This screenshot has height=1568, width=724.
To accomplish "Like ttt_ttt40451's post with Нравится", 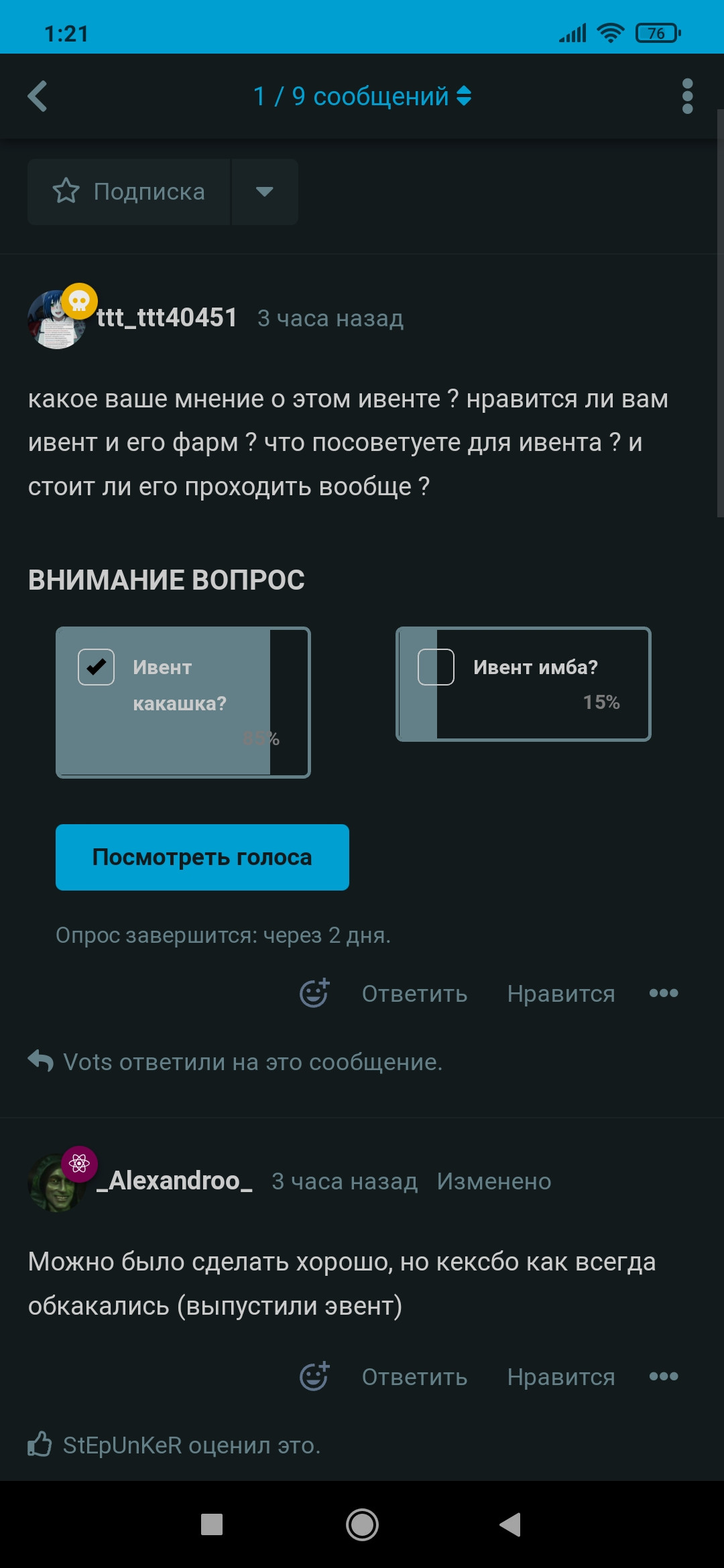I will (x=561, y=994).
